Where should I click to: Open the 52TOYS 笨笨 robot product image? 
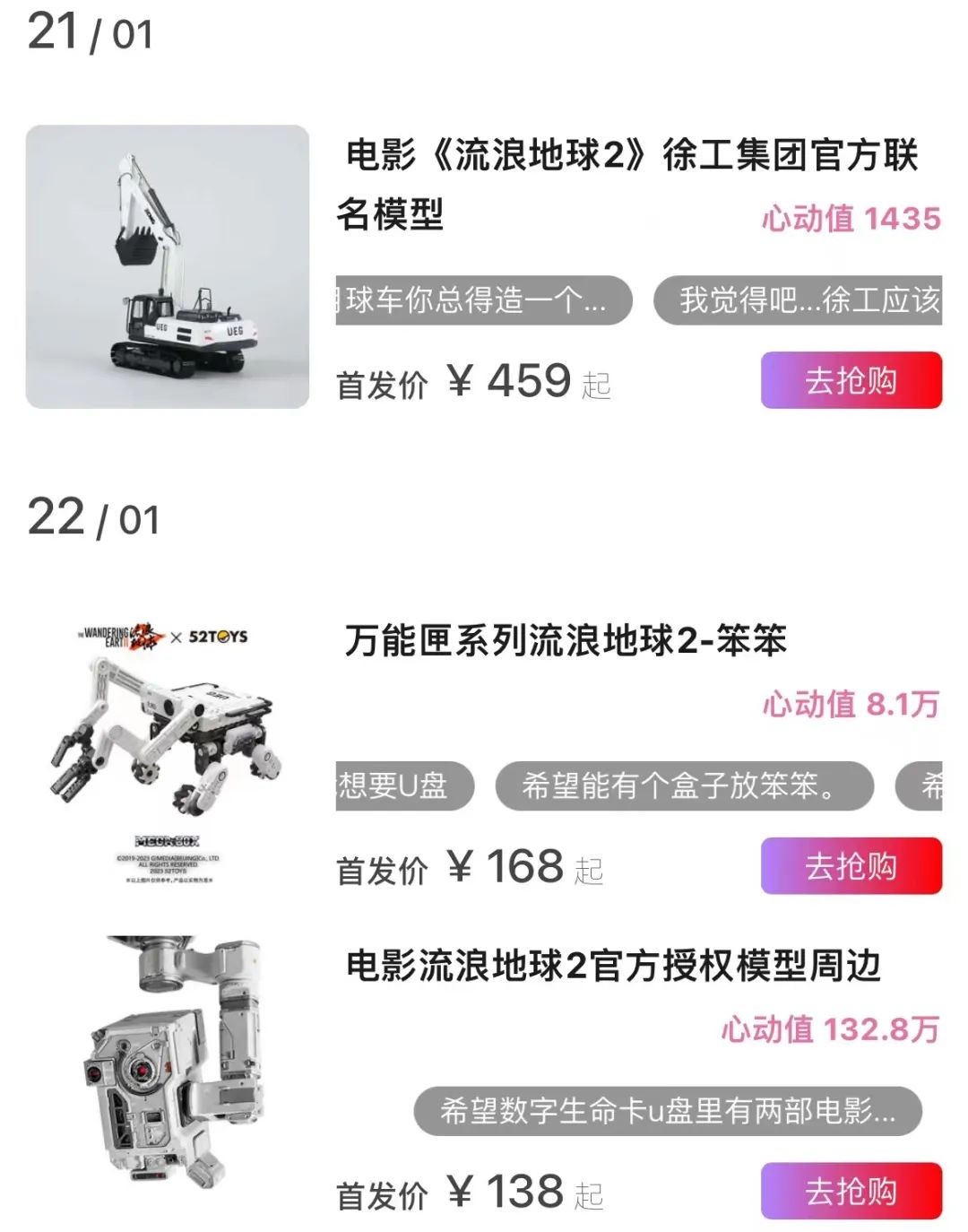168,749
